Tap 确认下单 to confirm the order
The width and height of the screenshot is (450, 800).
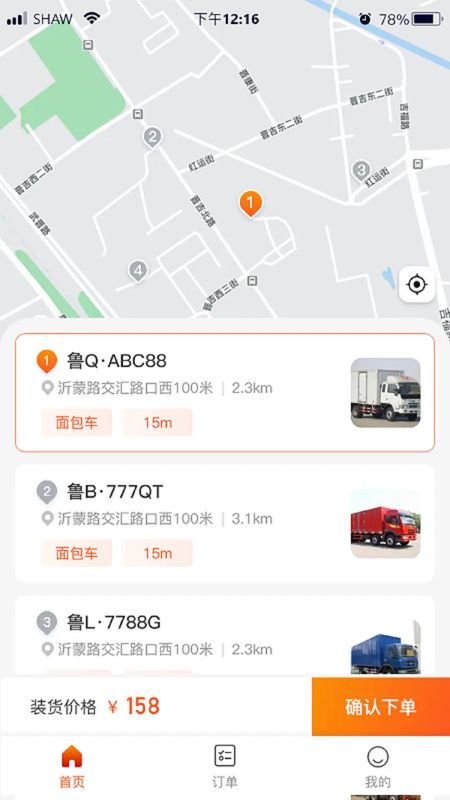point(381,707)
